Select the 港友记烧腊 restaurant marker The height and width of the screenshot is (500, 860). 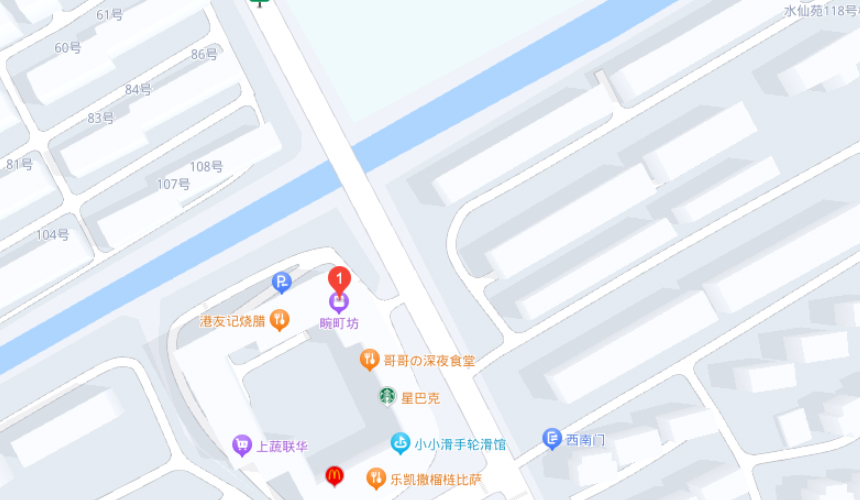[x=280, y=321]
